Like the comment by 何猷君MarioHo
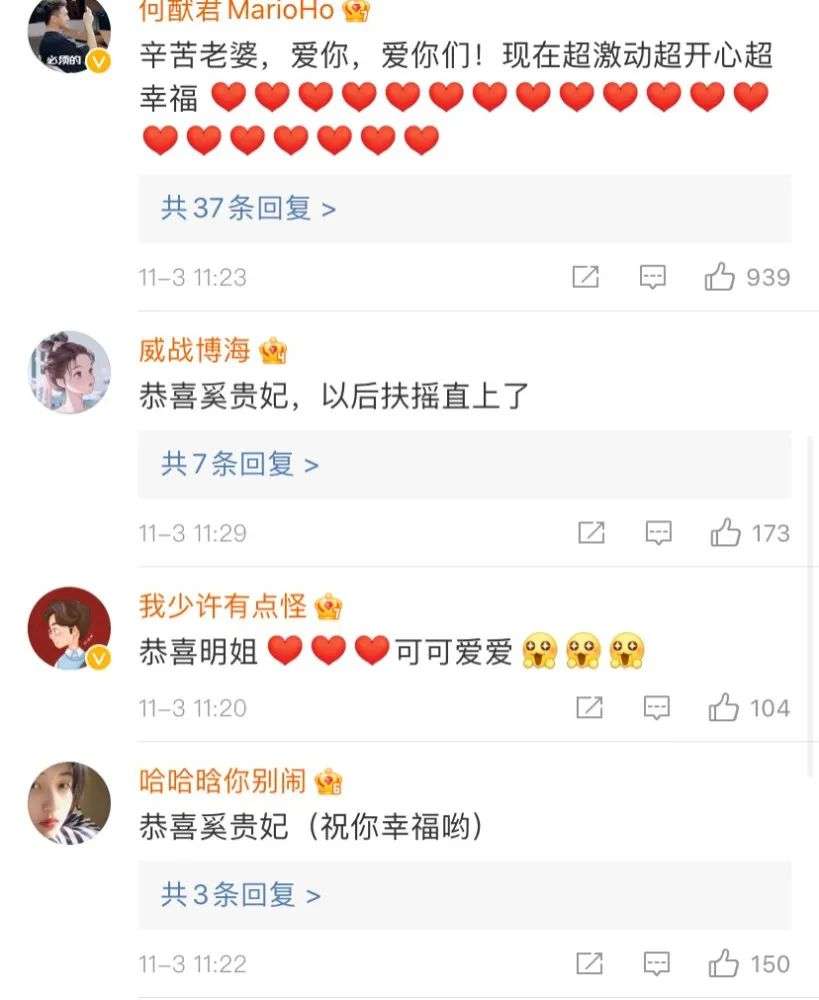This screenshot has height=1000, width=819. pos(720,277)
